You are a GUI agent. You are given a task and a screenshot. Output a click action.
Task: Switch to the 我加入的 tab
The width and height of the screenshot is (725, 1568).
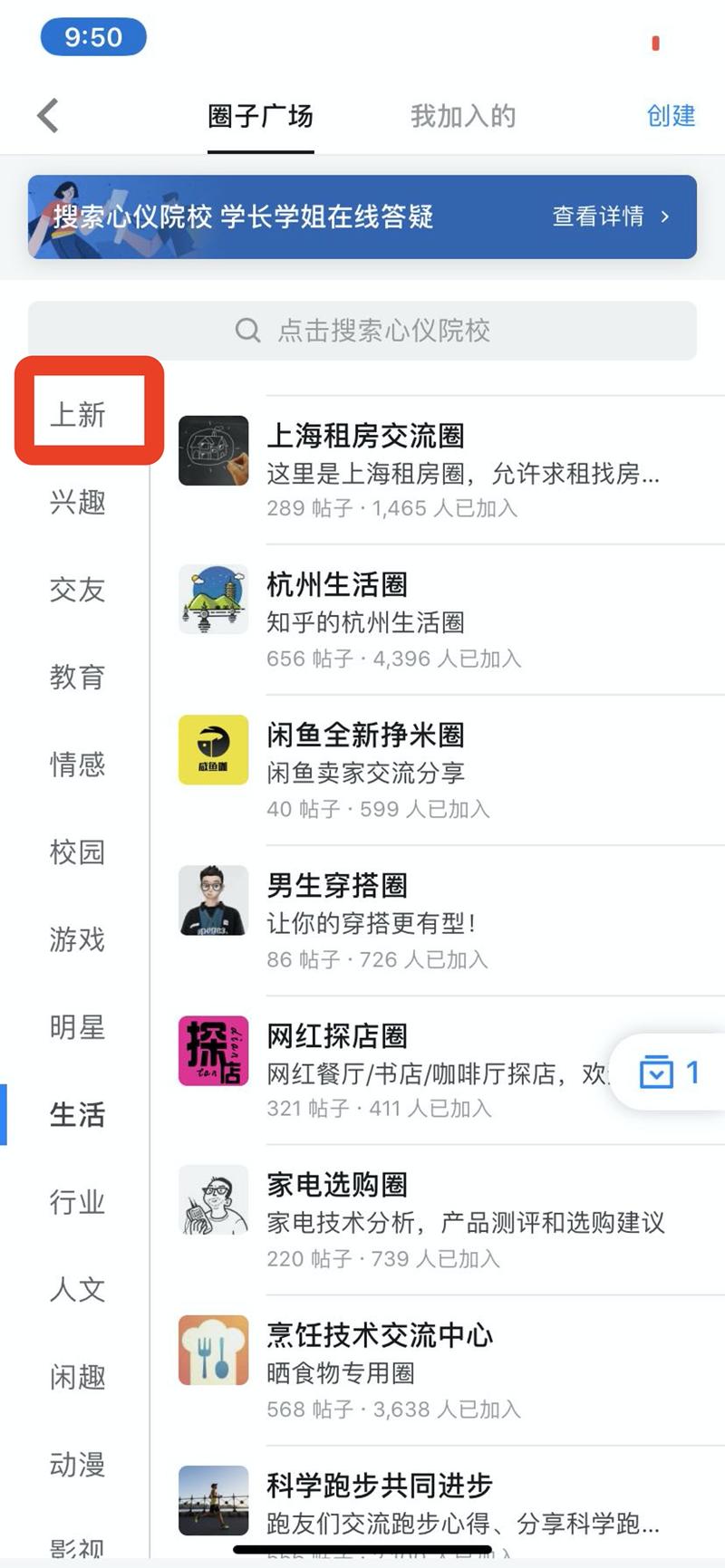tap(462, 115)
